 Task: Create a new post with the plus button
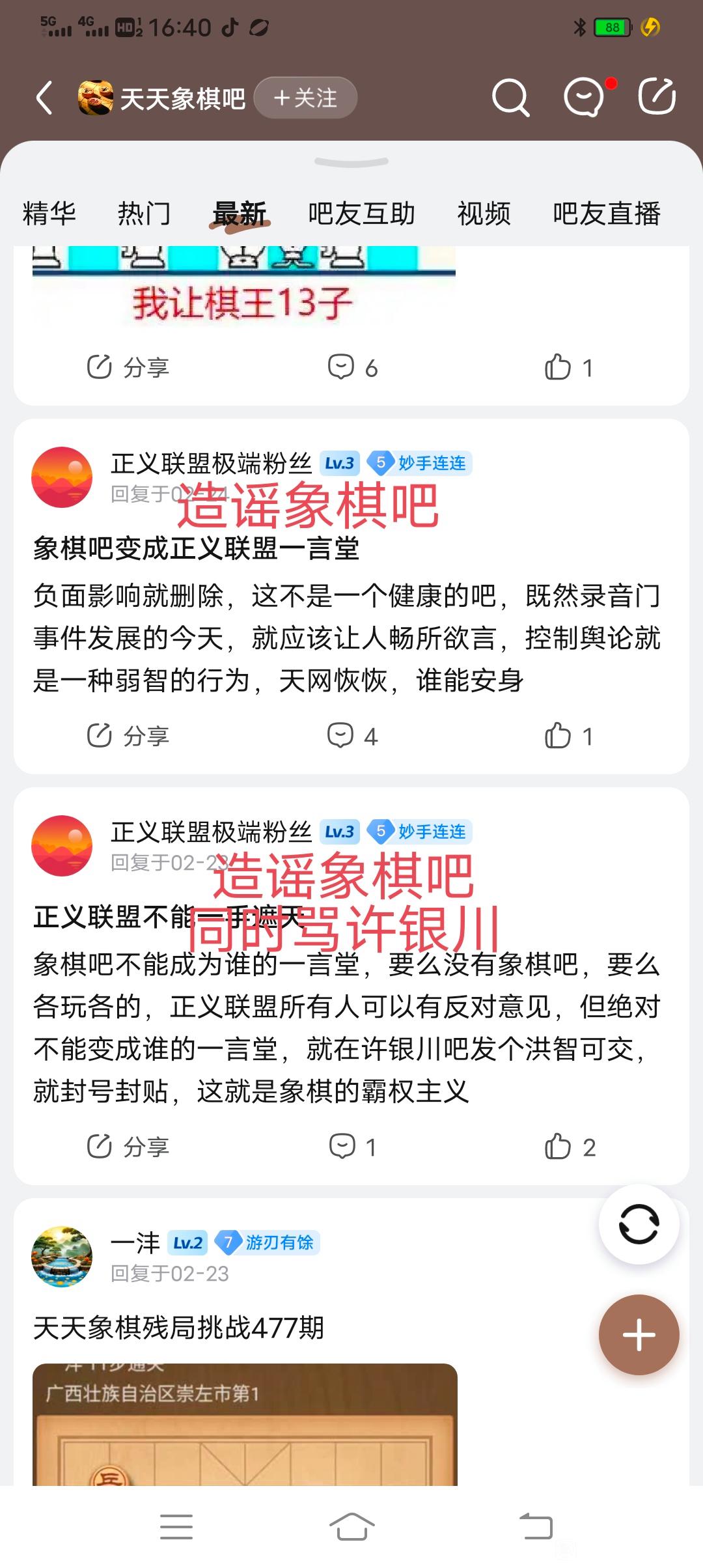click(639, 1334)
